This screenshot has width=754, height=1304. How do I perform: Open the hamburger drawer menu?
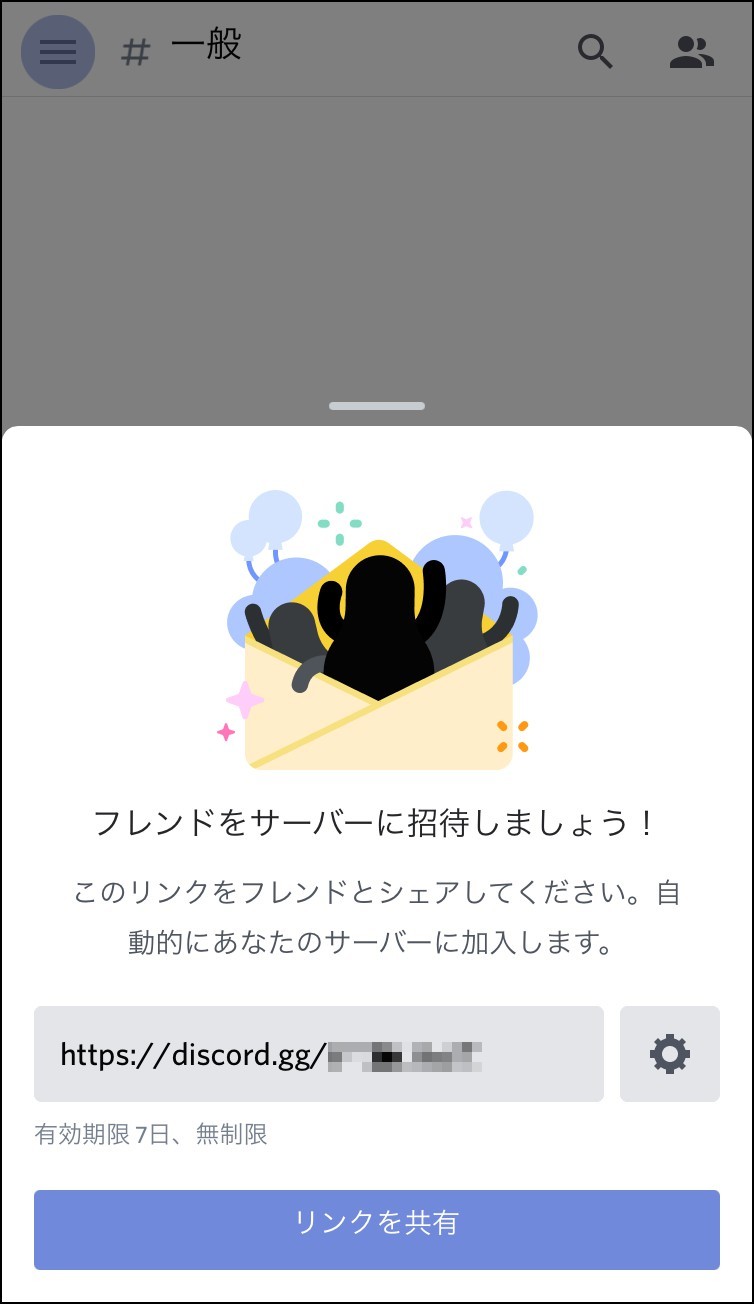pyautogui.click(x=58, y=52)
